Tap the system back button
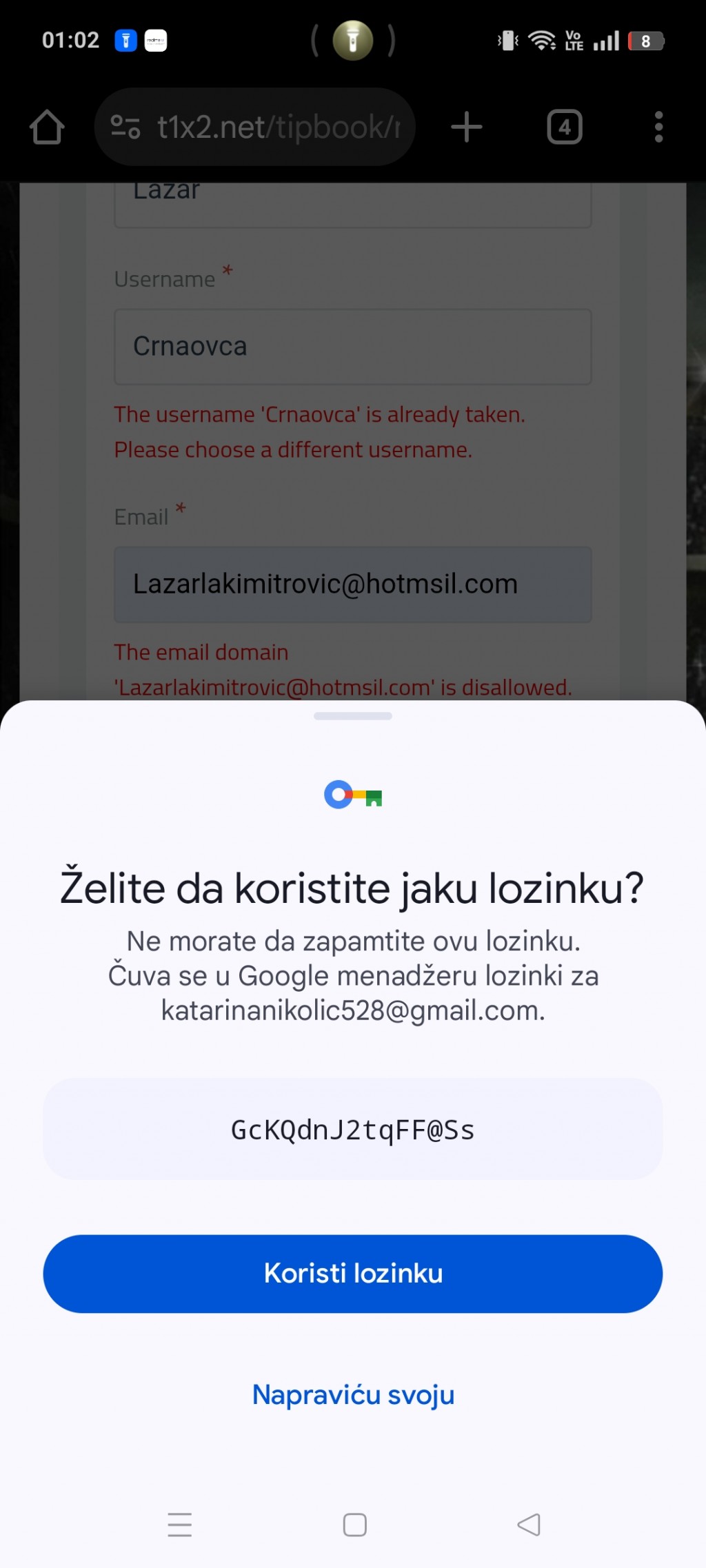 click(x=529, y=1525)
